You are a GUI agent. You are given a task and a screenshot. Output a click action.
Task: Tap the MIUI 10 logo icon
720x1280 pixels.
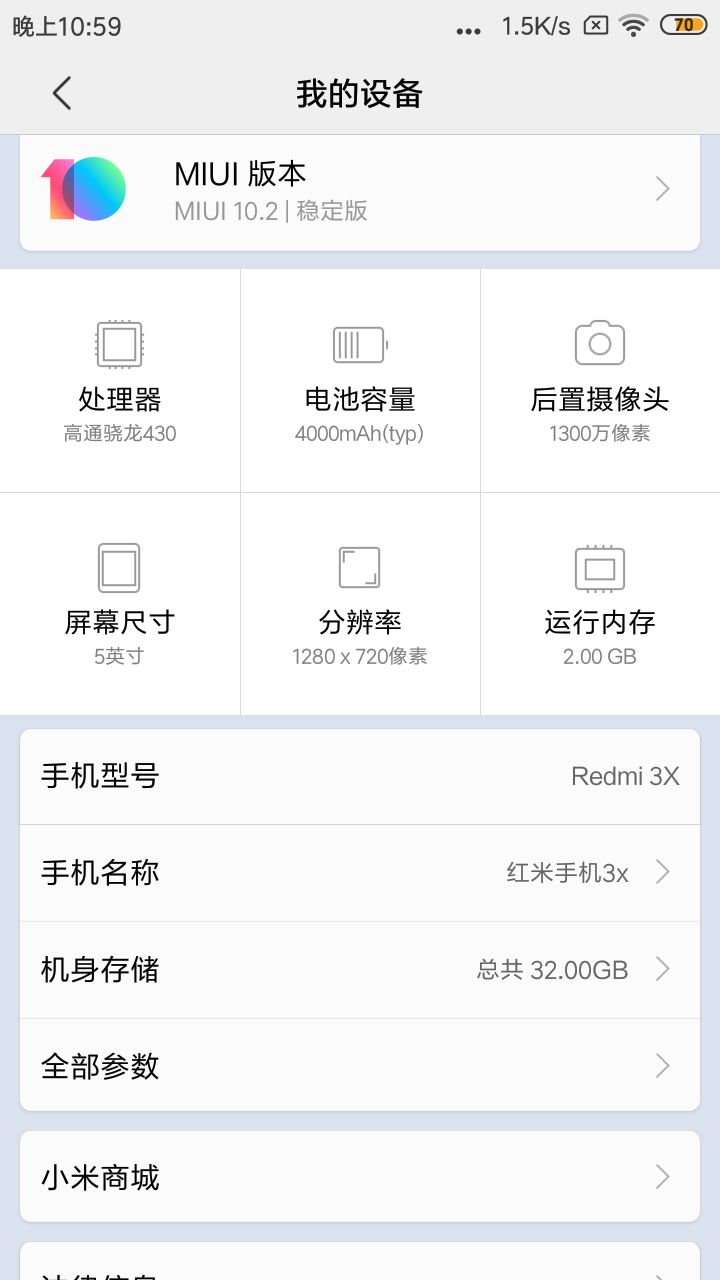[x=86, y=188]
